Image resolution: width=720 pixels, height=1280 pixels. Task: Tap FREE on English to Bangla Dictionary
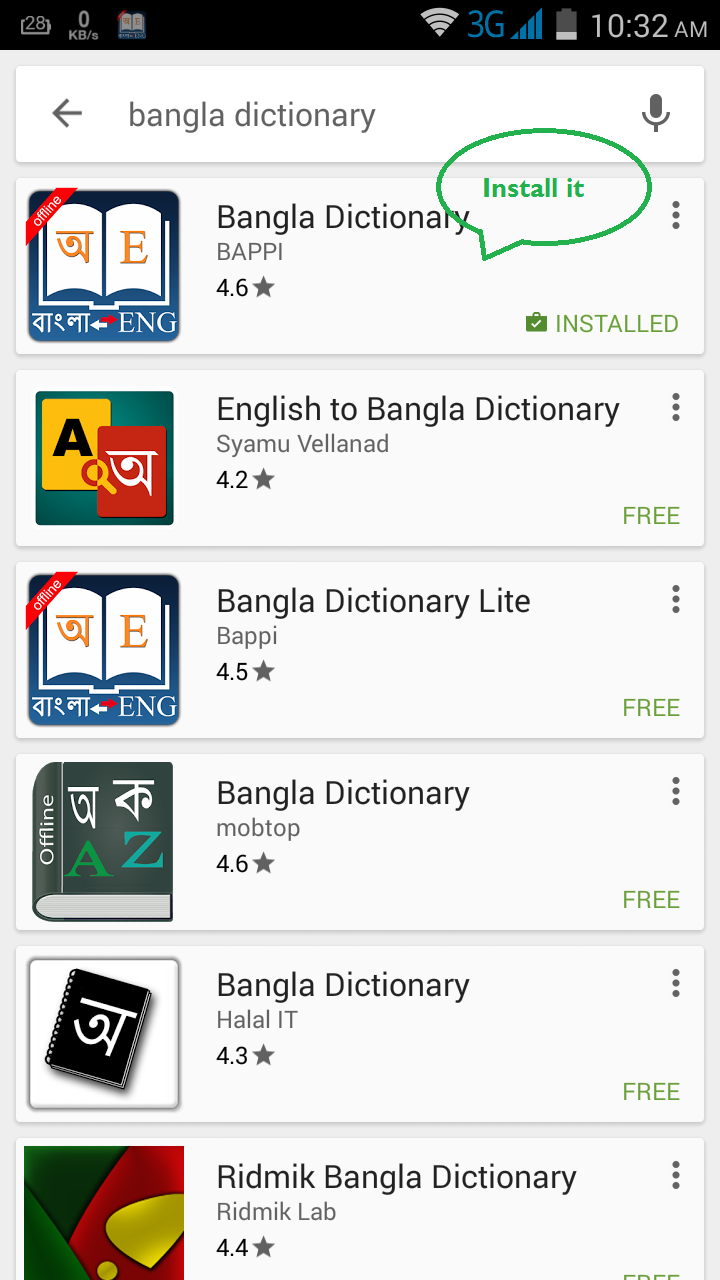(651, 515)
